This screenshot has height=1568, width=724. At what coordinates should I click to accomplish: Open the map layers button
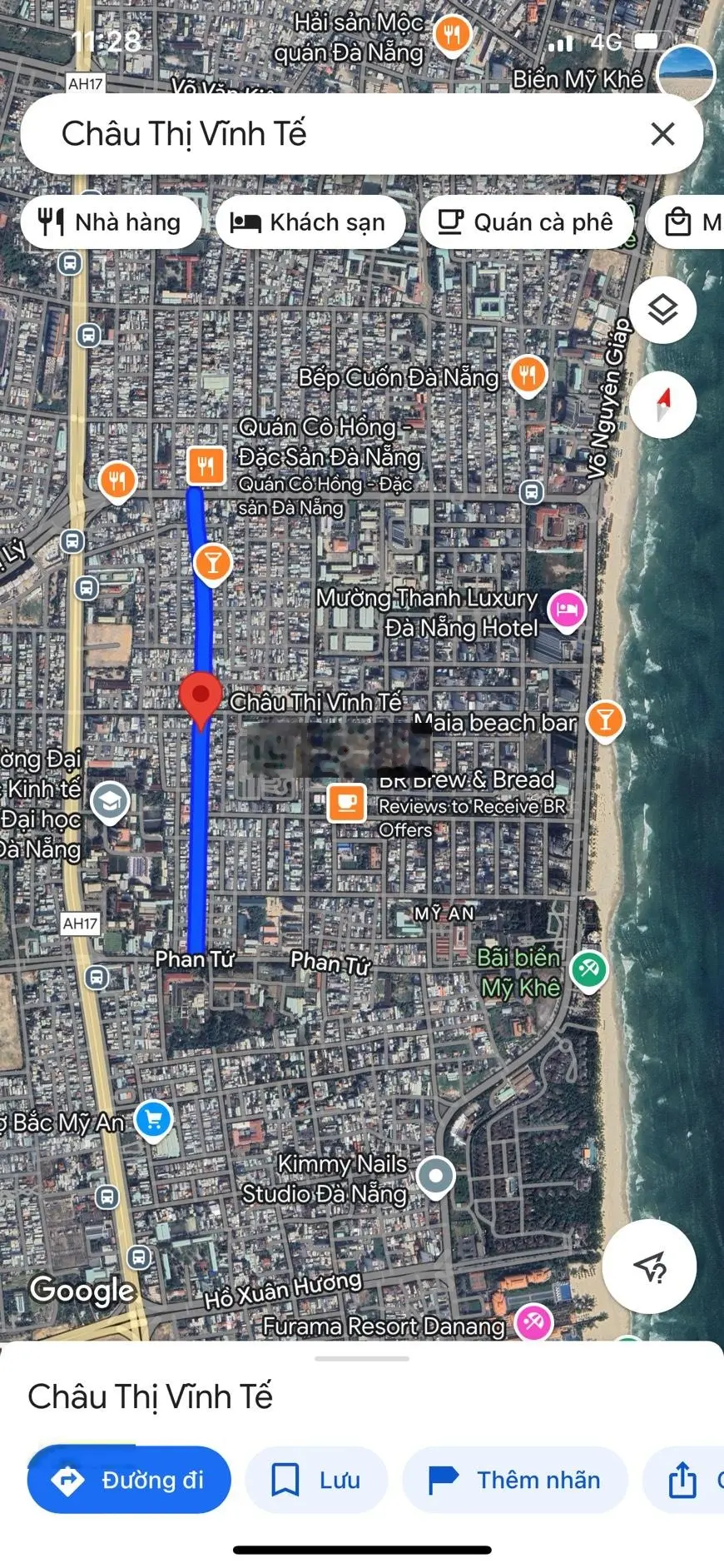[662, 311]
